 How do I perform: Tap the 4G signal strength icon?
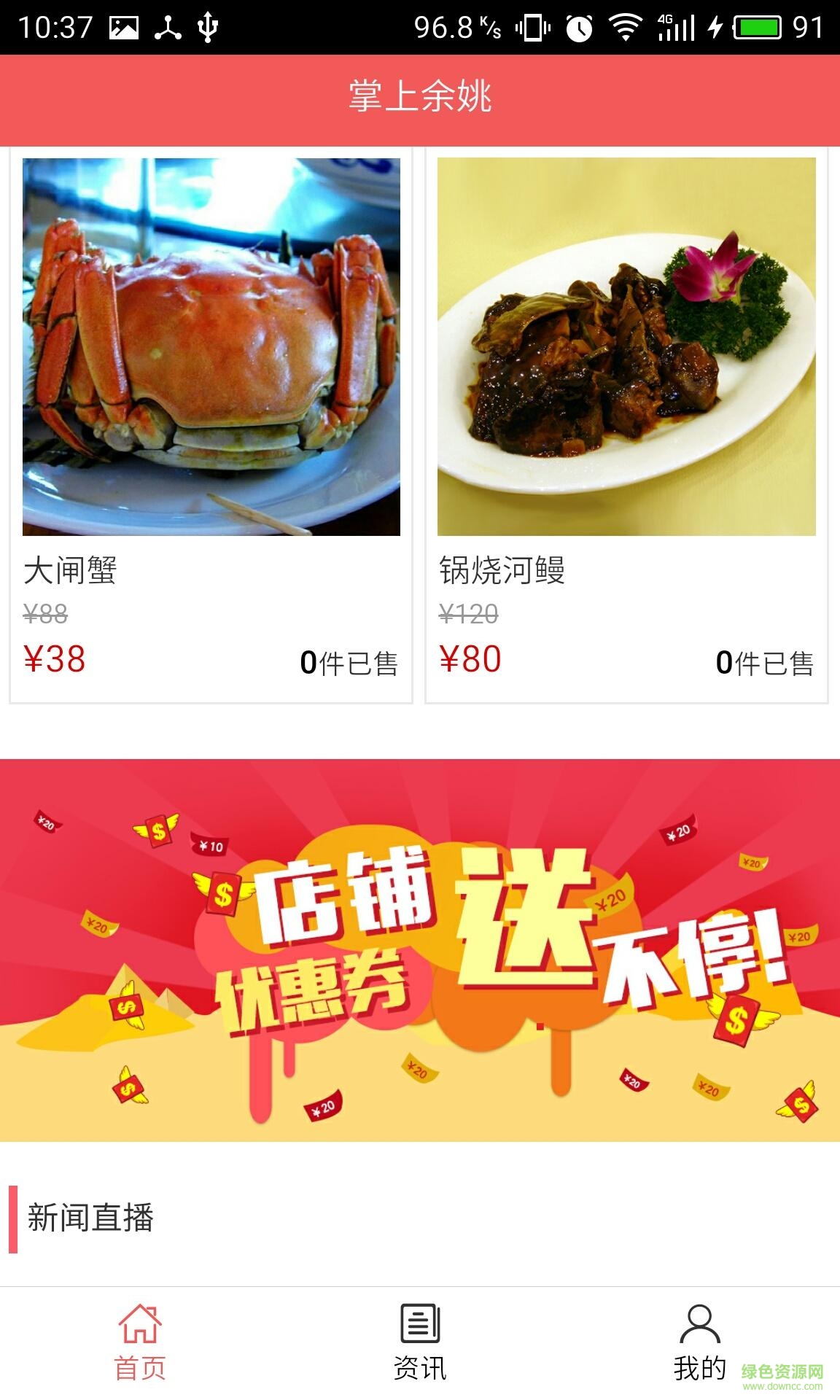click(x=677, y=26)
